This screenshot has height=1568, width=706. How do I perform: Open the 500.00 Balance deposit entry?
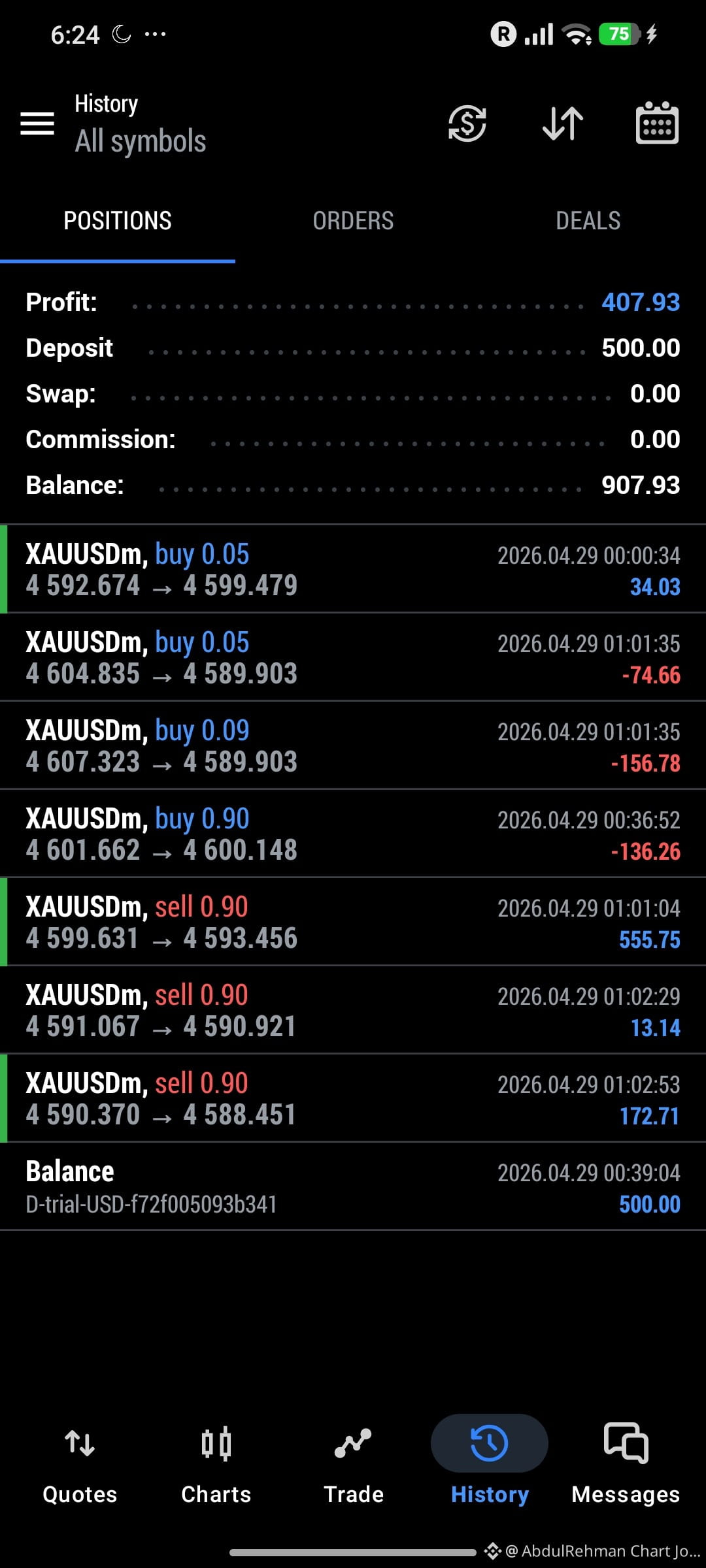click(353, 1186)
